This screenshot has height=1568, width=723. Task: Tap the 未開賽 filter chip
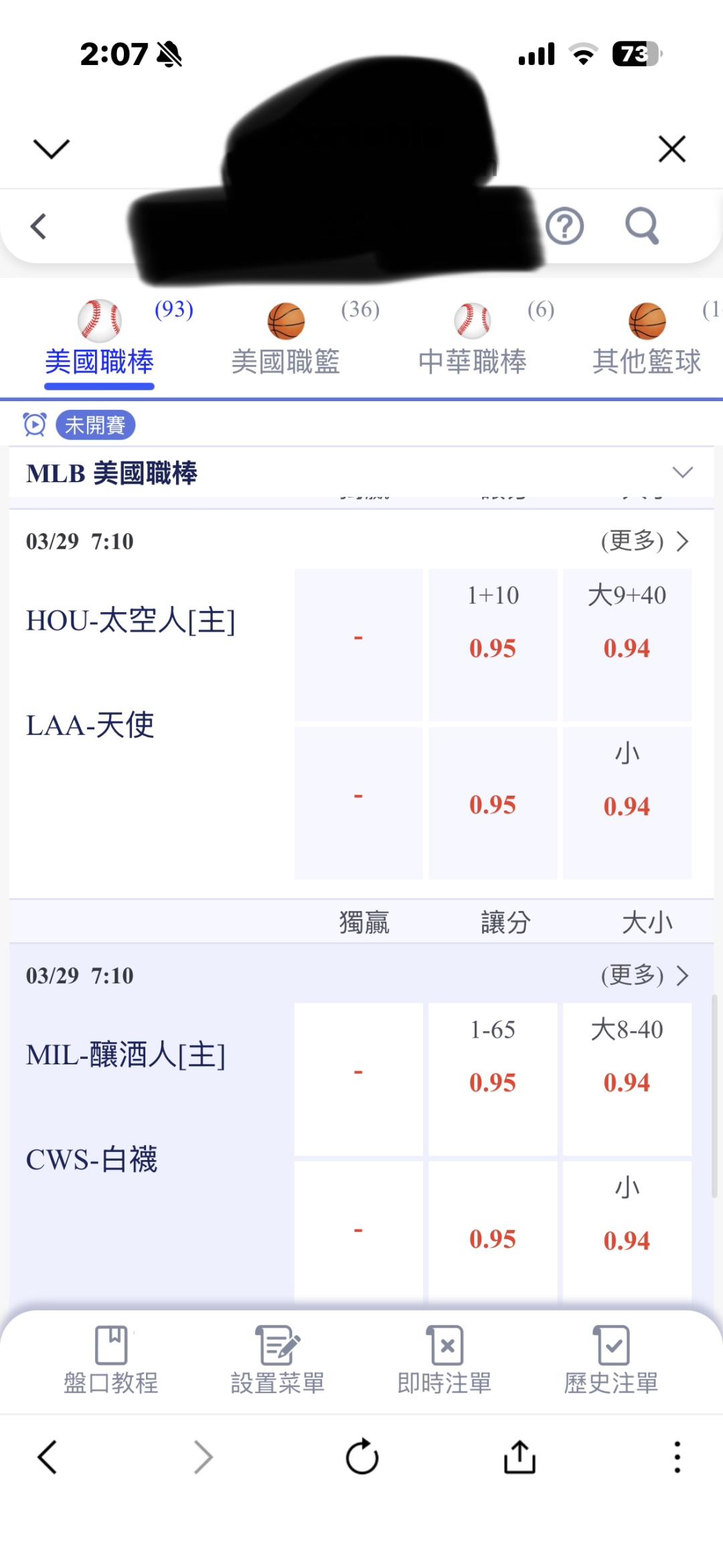95,425
